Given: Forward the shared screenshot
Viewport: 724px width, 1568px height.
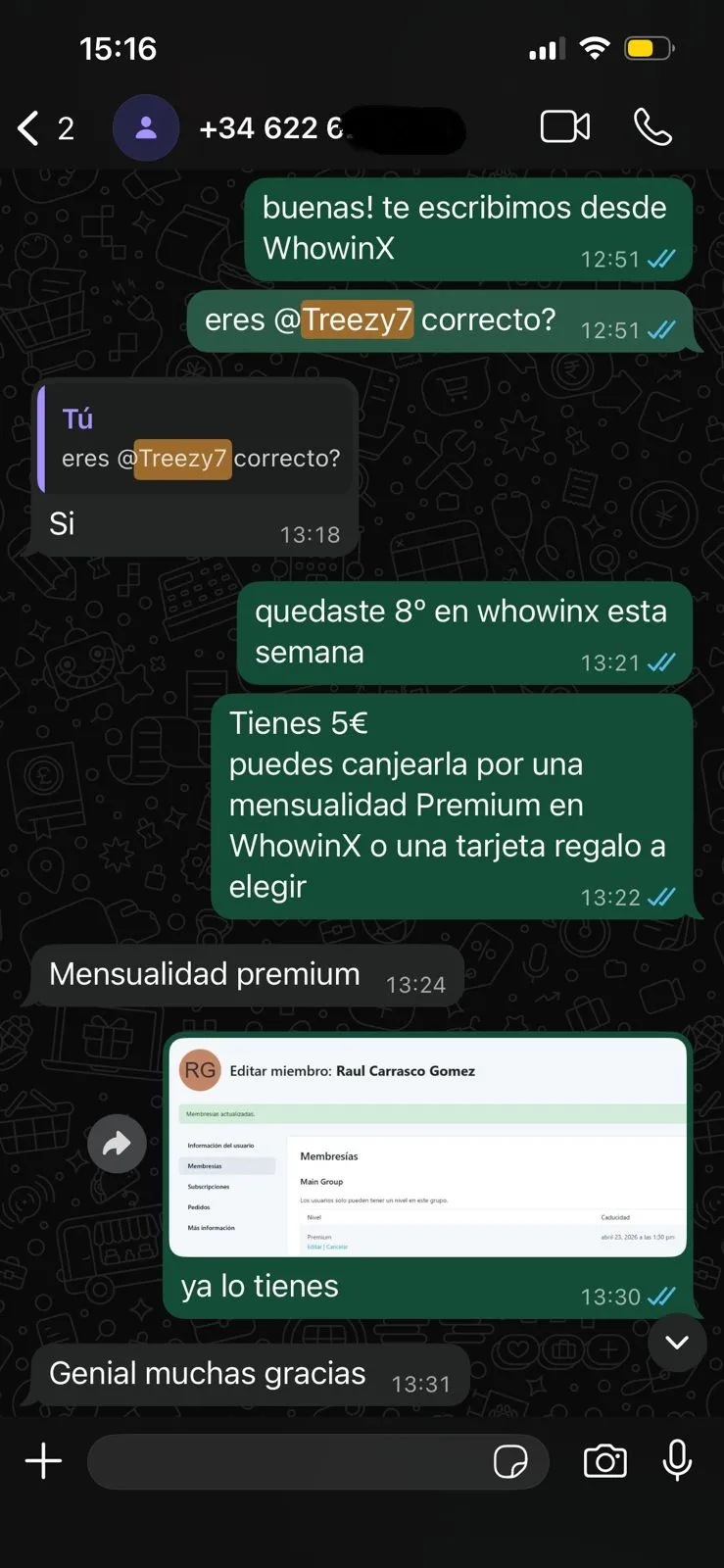Looking at the screenshot, I should (117, 1144).
